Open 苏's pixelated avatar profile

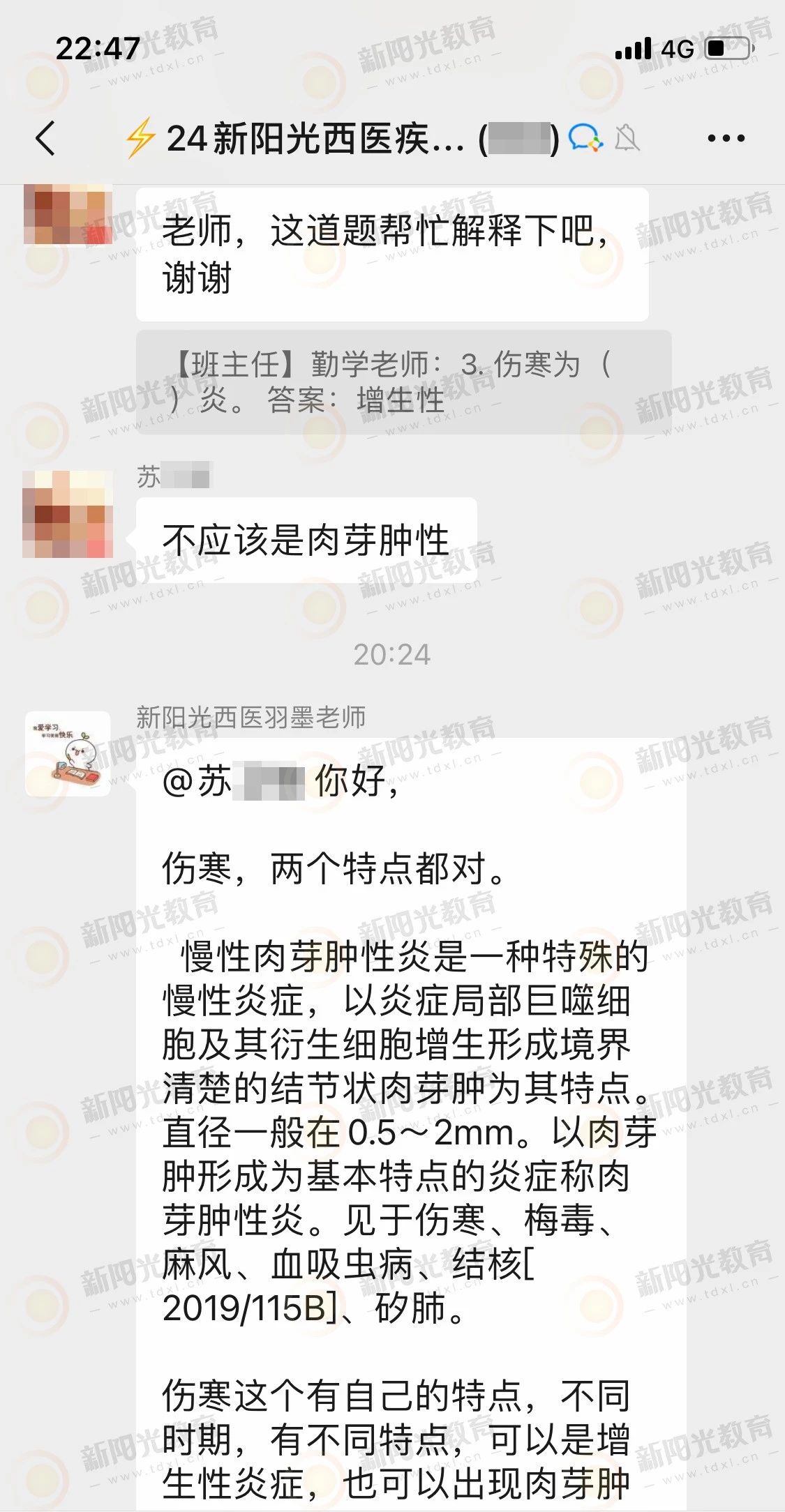pyautogui.click(x=68, y=514)
